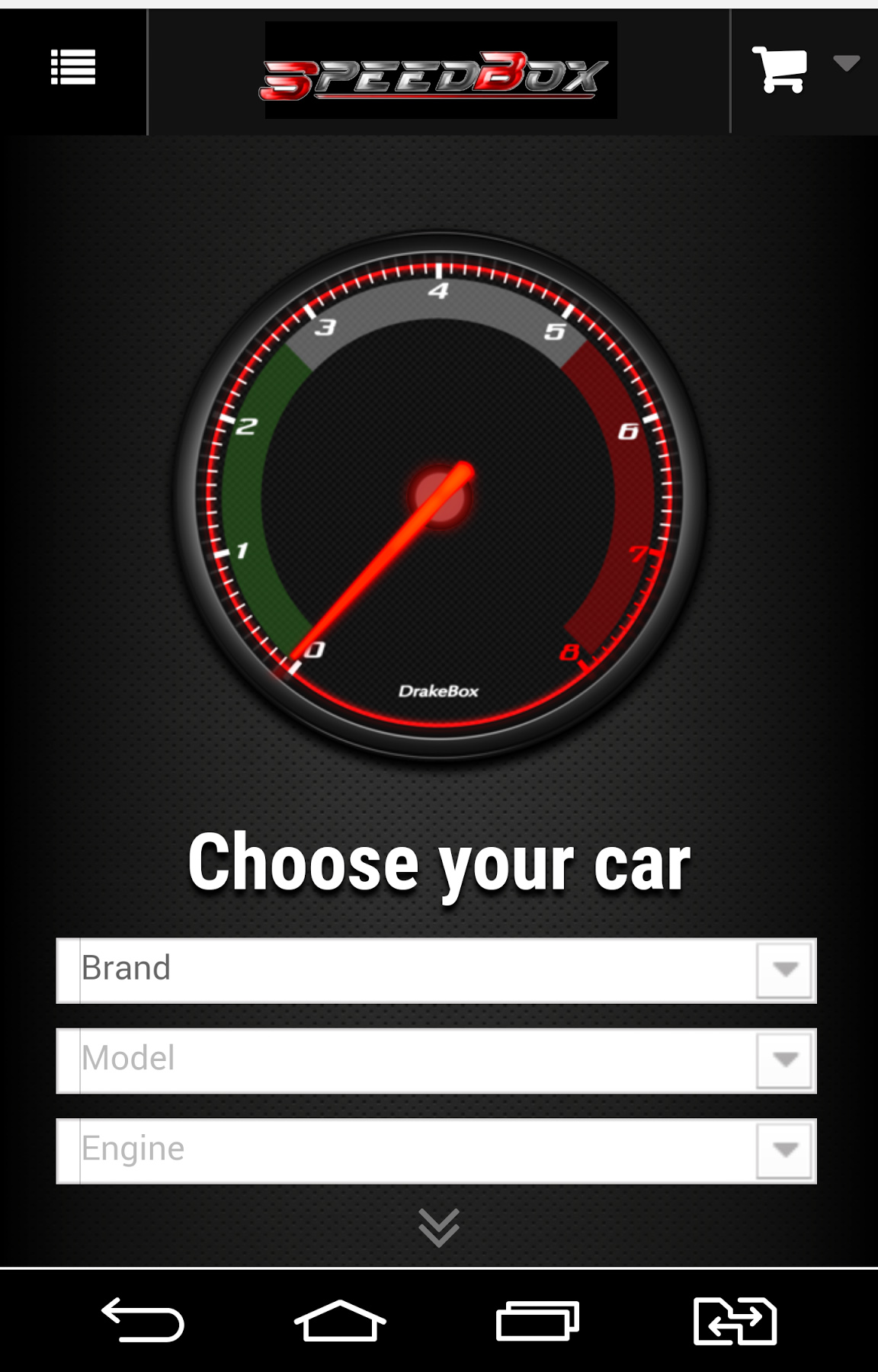The width and height of the screenshot is (878, 1372).
Task: Go back using the system back button
Action: [x=143, y=1320]
